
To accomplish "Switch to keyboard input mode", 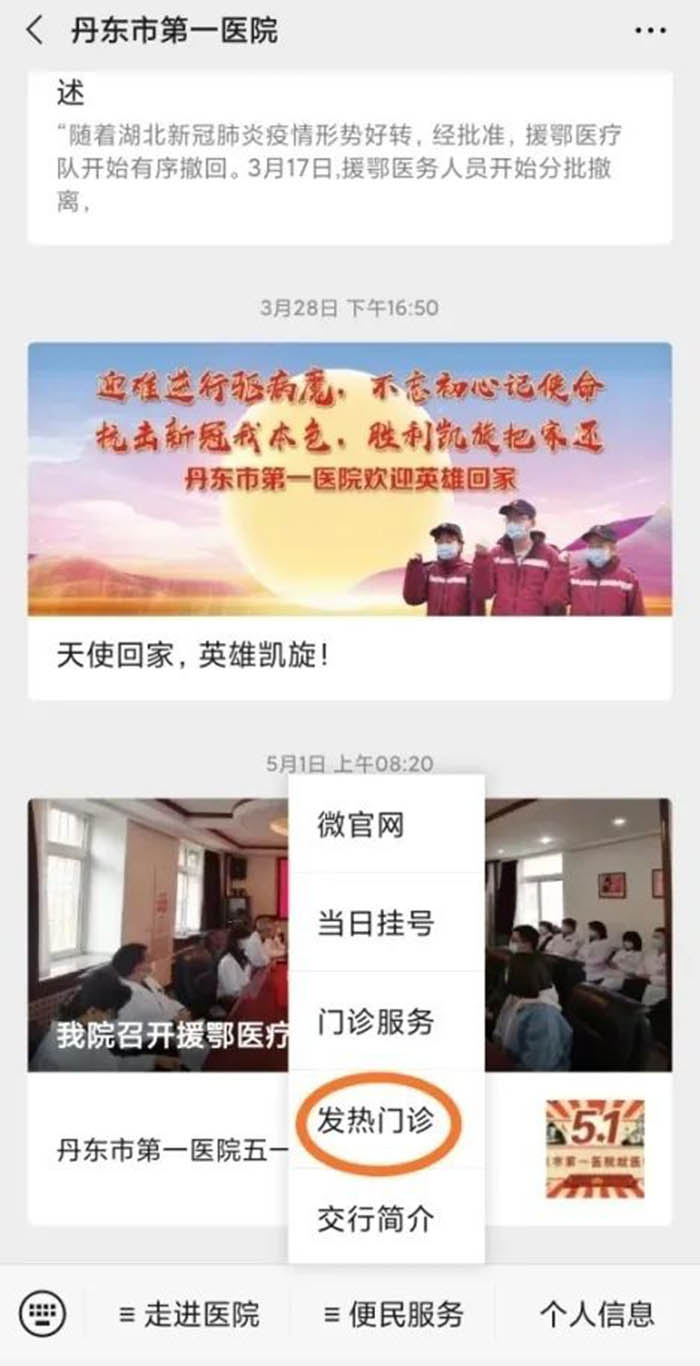I will click(x=42, y=1312).
